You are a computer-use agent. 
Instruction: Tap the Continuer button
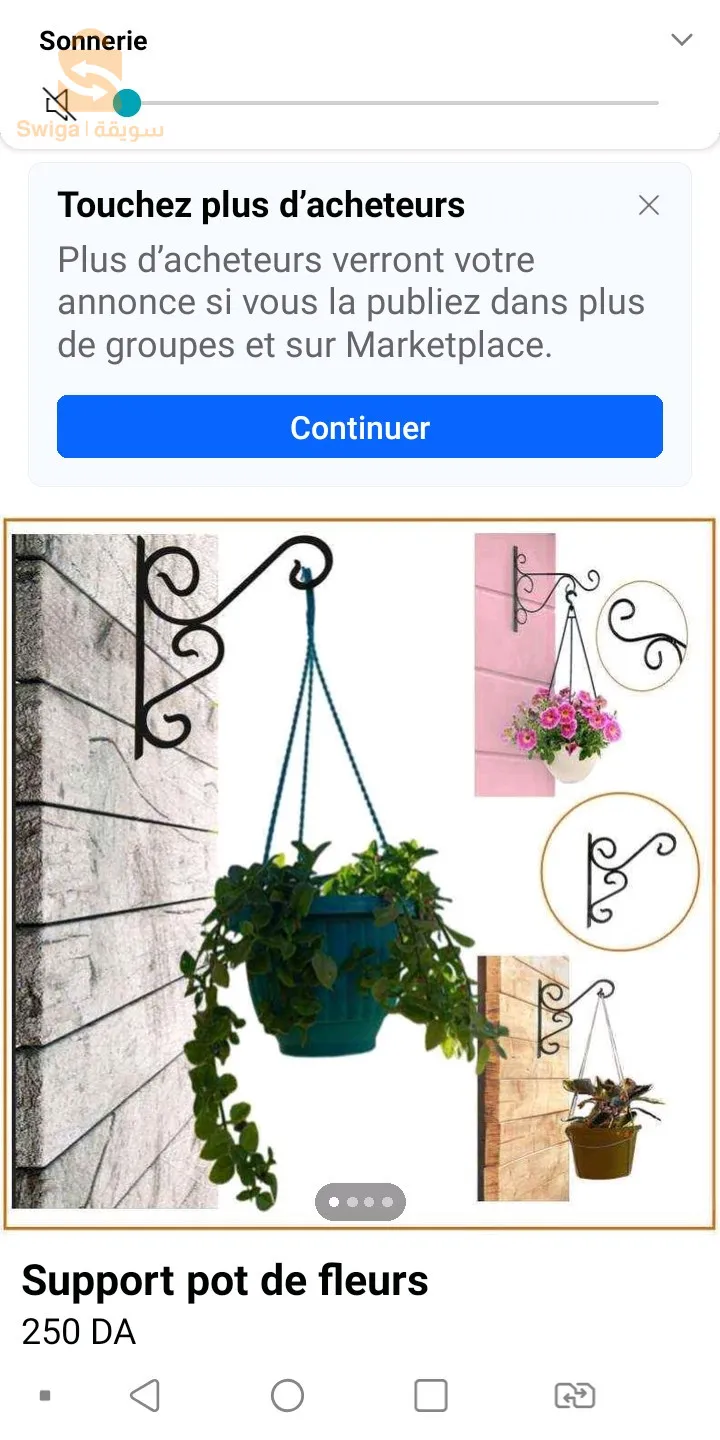click(x=360, y=427)
